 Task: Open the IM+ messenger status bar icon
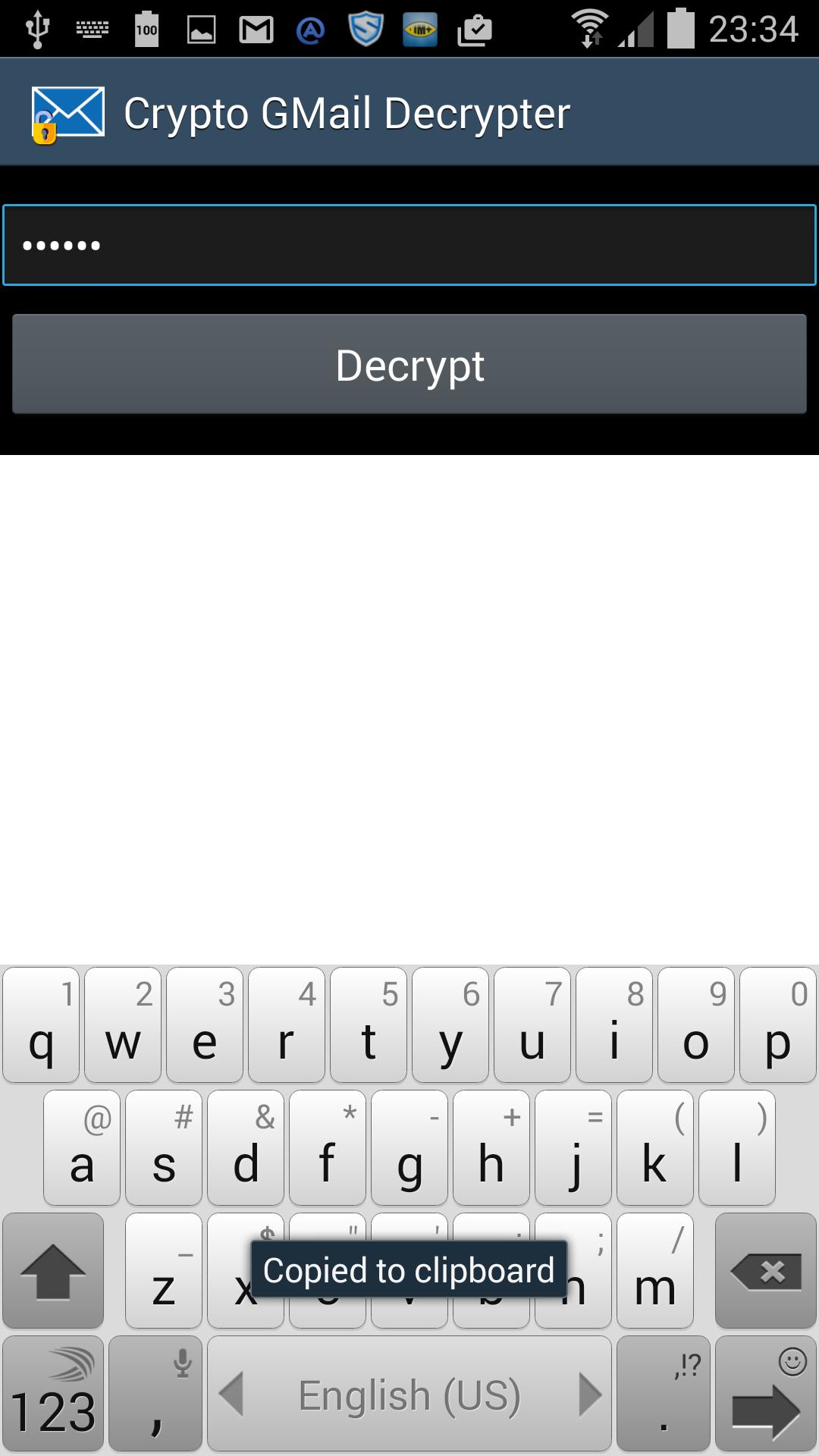[x=418, y=27]
